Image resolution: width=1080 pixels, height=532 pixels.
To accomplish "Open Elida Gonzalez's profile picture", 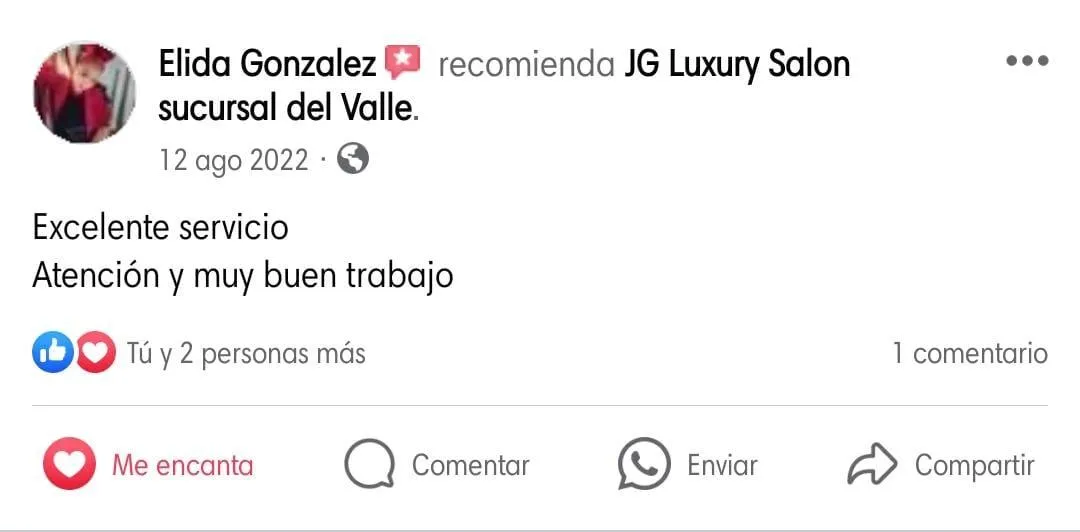I will (x=84, y=92).
